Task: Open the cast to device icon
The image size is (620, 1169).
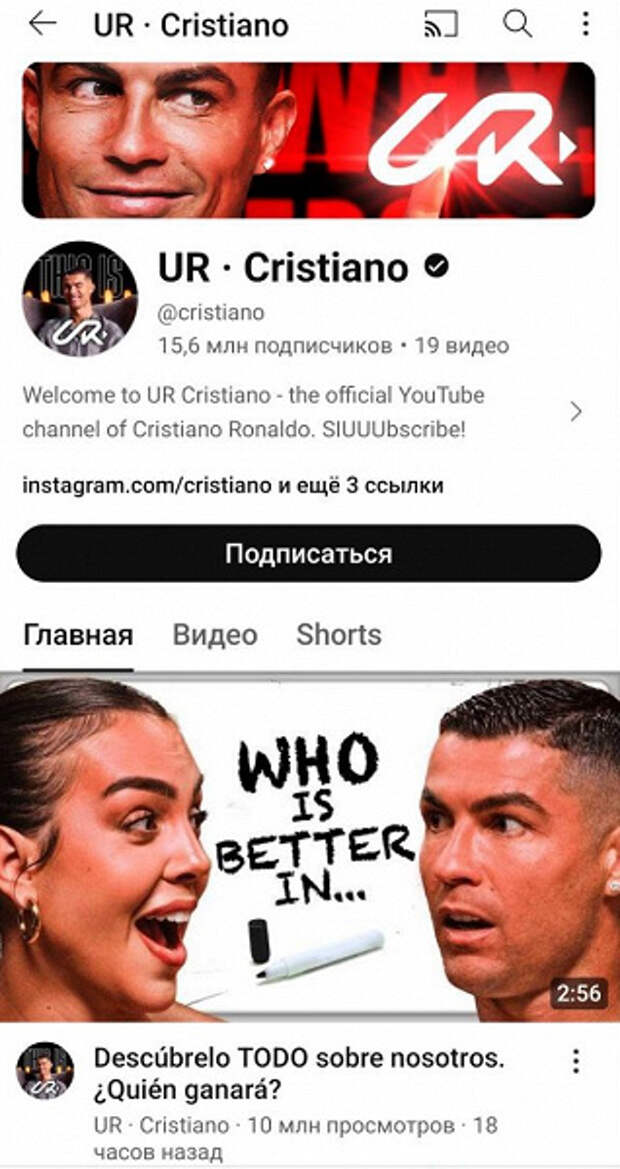Action: pyautogui.click(x=441, y=24)
